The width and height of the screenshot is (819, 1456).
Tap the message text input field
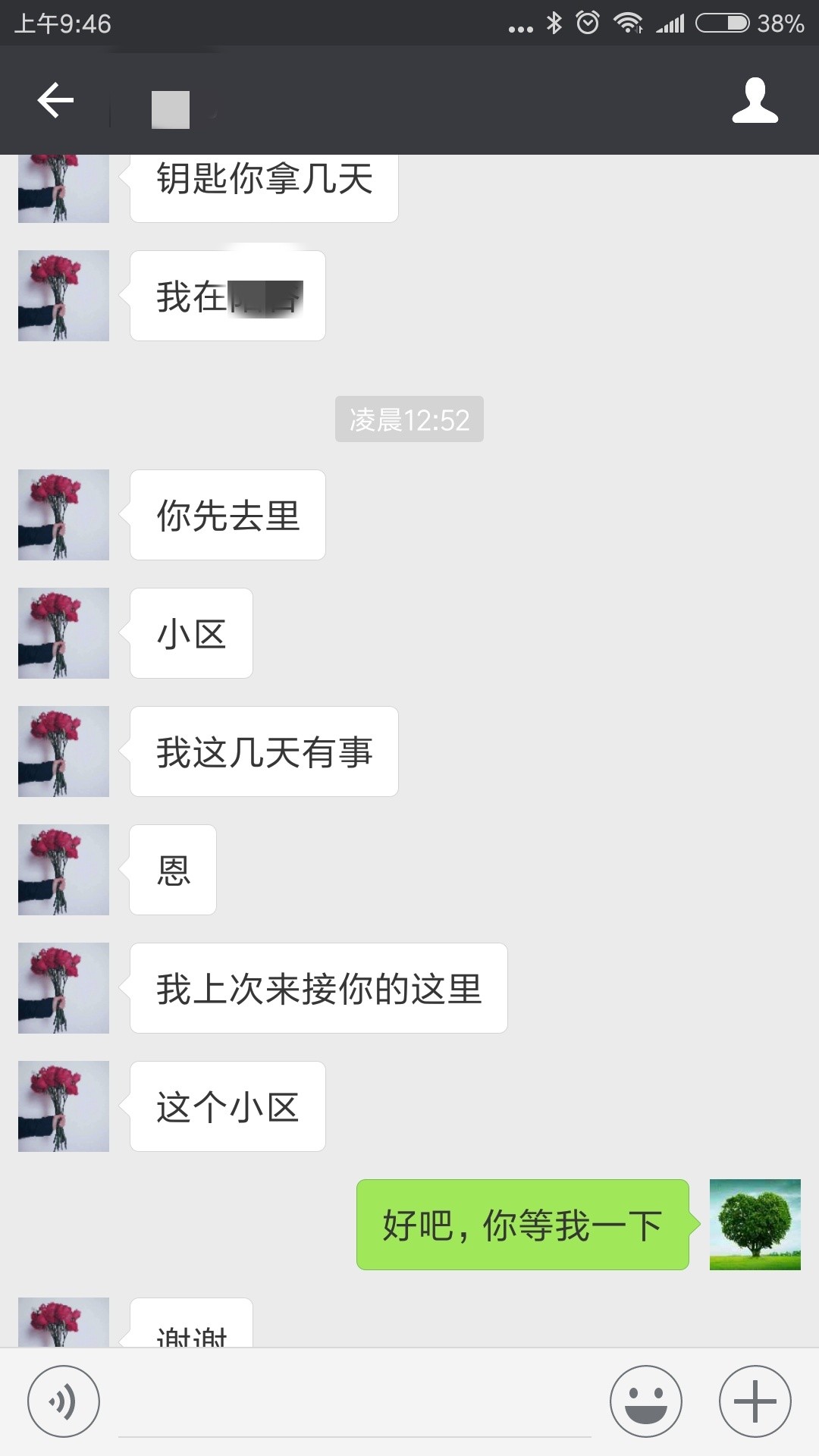[355, 1403]
